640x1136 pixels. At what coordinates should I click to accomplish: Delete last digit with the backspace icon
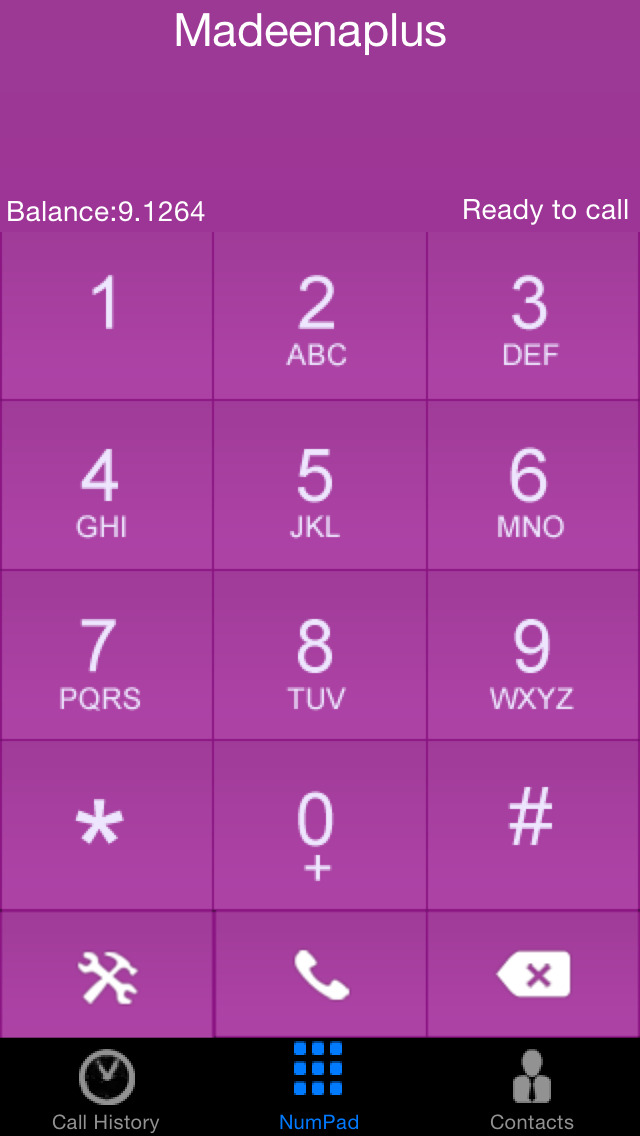pyautogui.click(x=533, y=976)
